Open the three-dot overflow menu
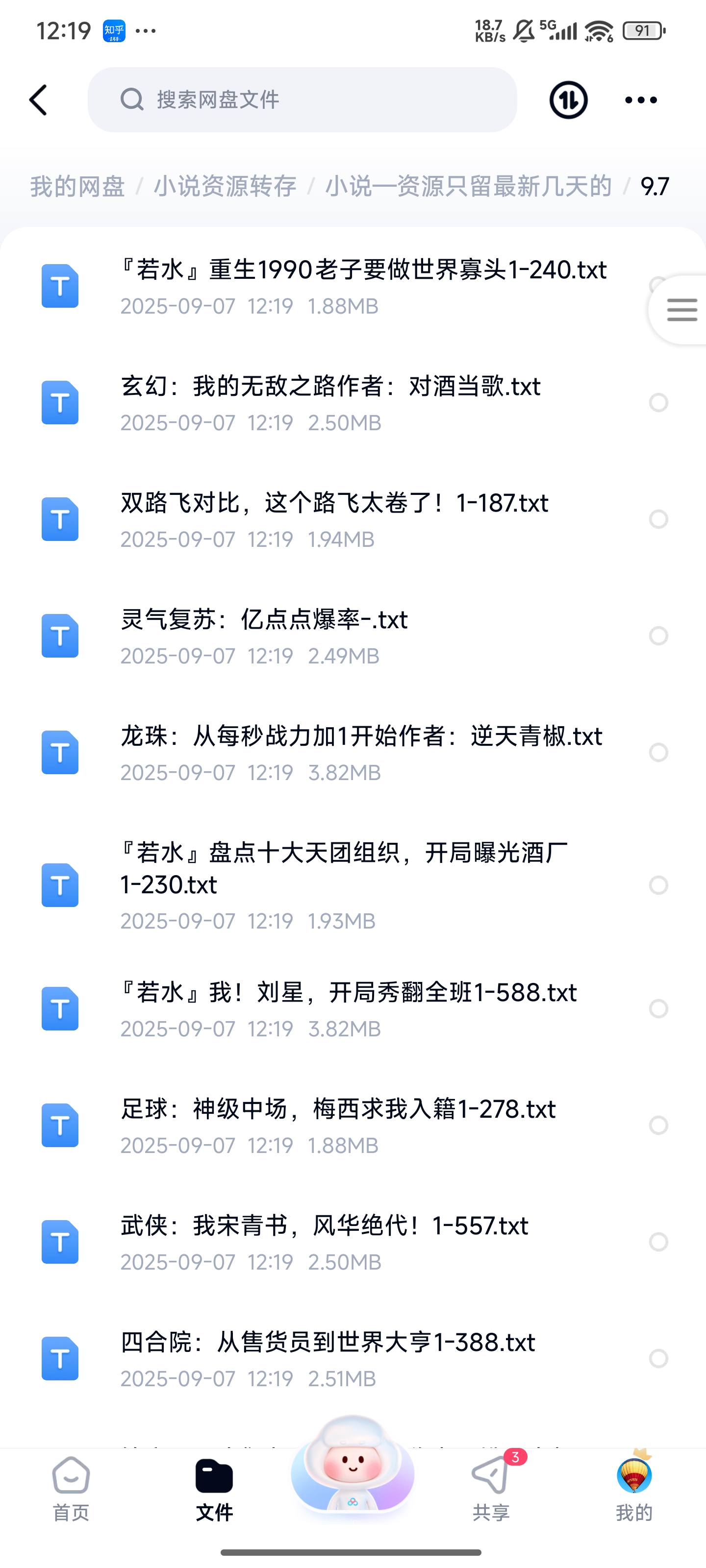 click(x=641, y=100)
